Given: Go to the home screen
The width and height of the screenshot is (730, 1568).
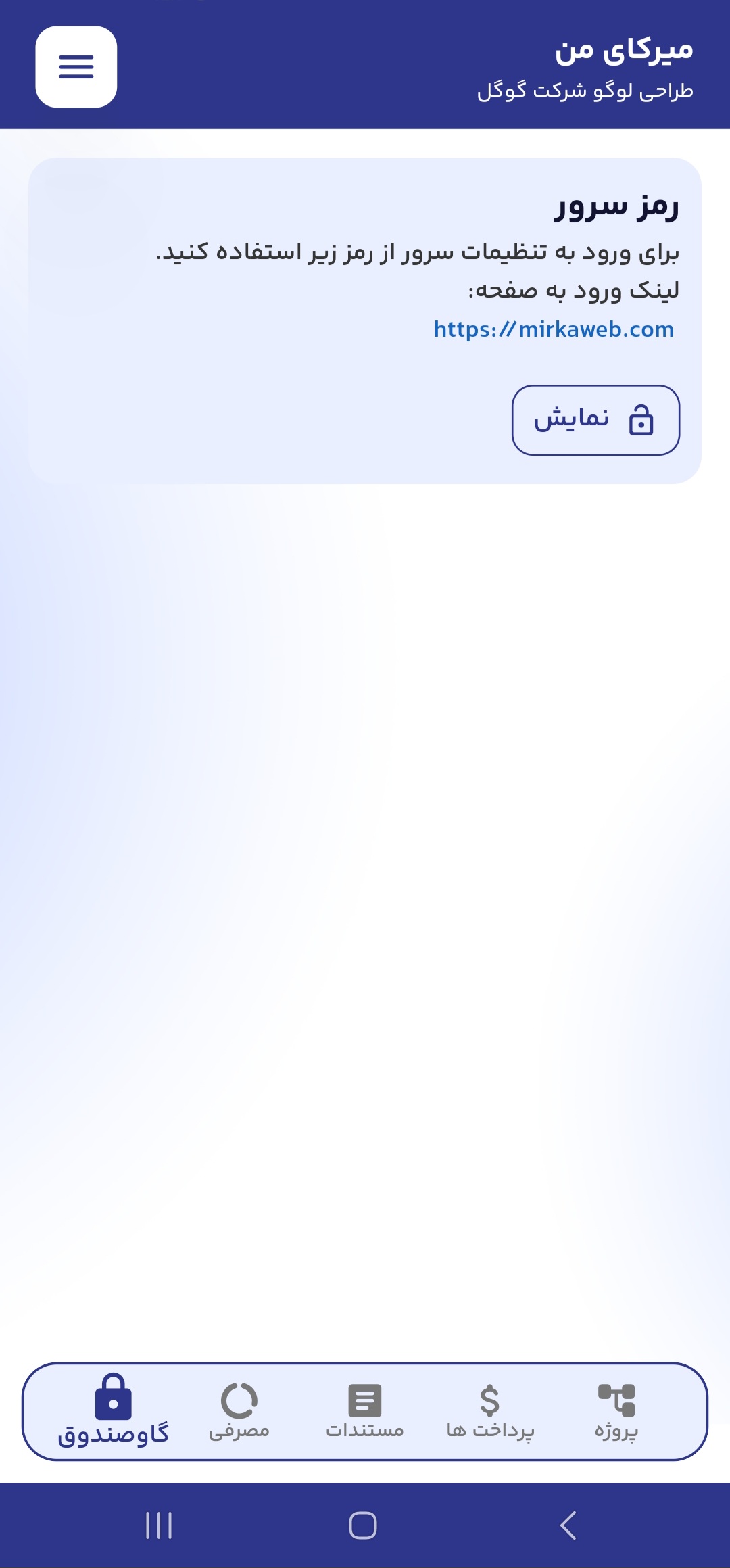Looking at the screenshot, I should click(363, 1525).
